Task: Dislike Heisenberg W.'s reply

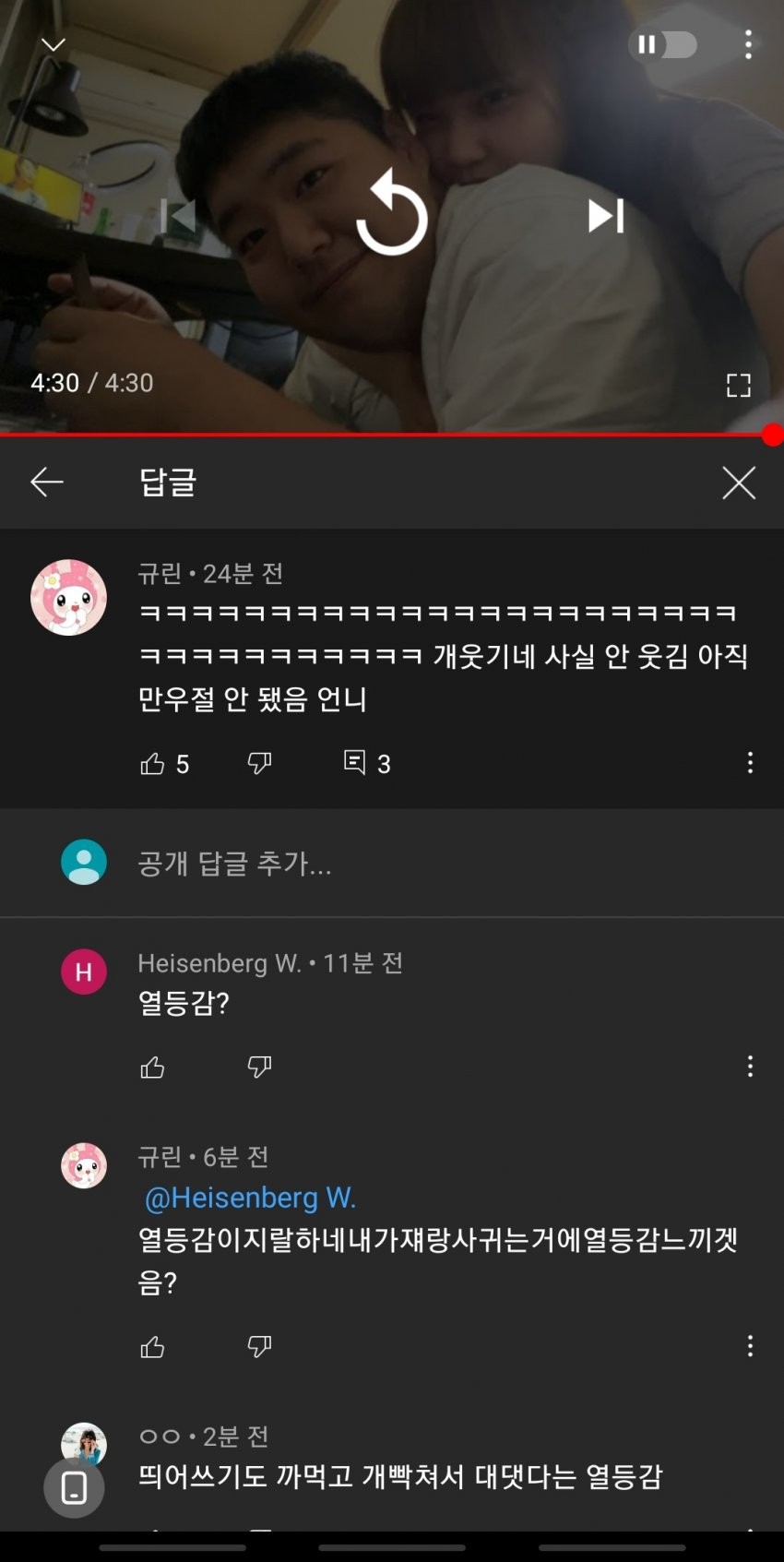Action: pos(259,1067)
